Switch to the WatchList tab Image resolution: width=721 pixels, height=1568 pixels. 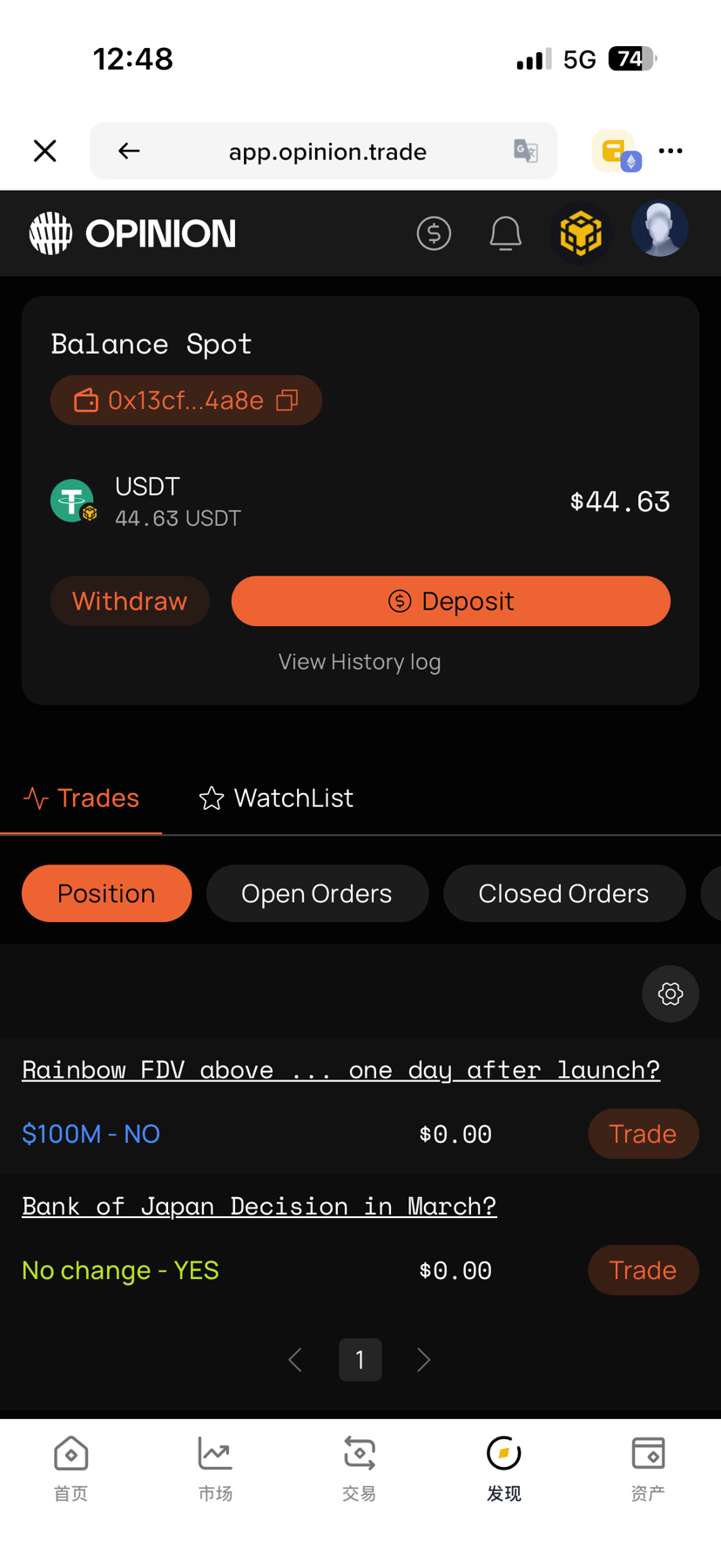click(x=276, y=798)
